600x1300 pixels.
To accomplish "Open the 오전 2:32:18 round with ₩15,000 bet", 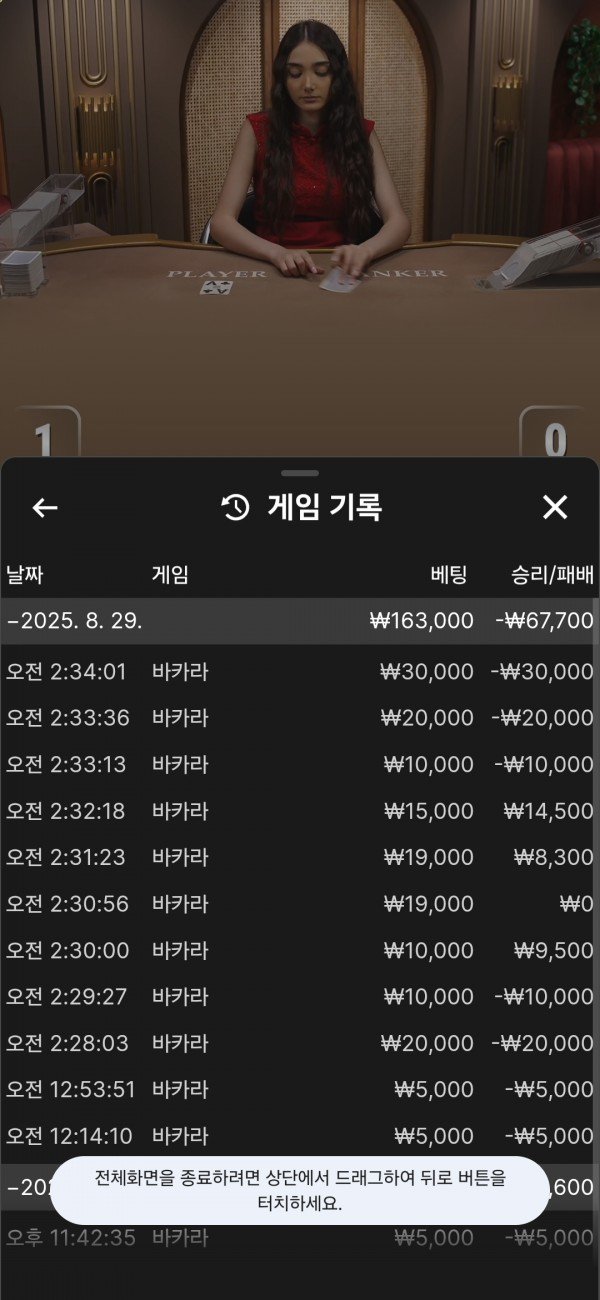I will [x=298, y=811].
